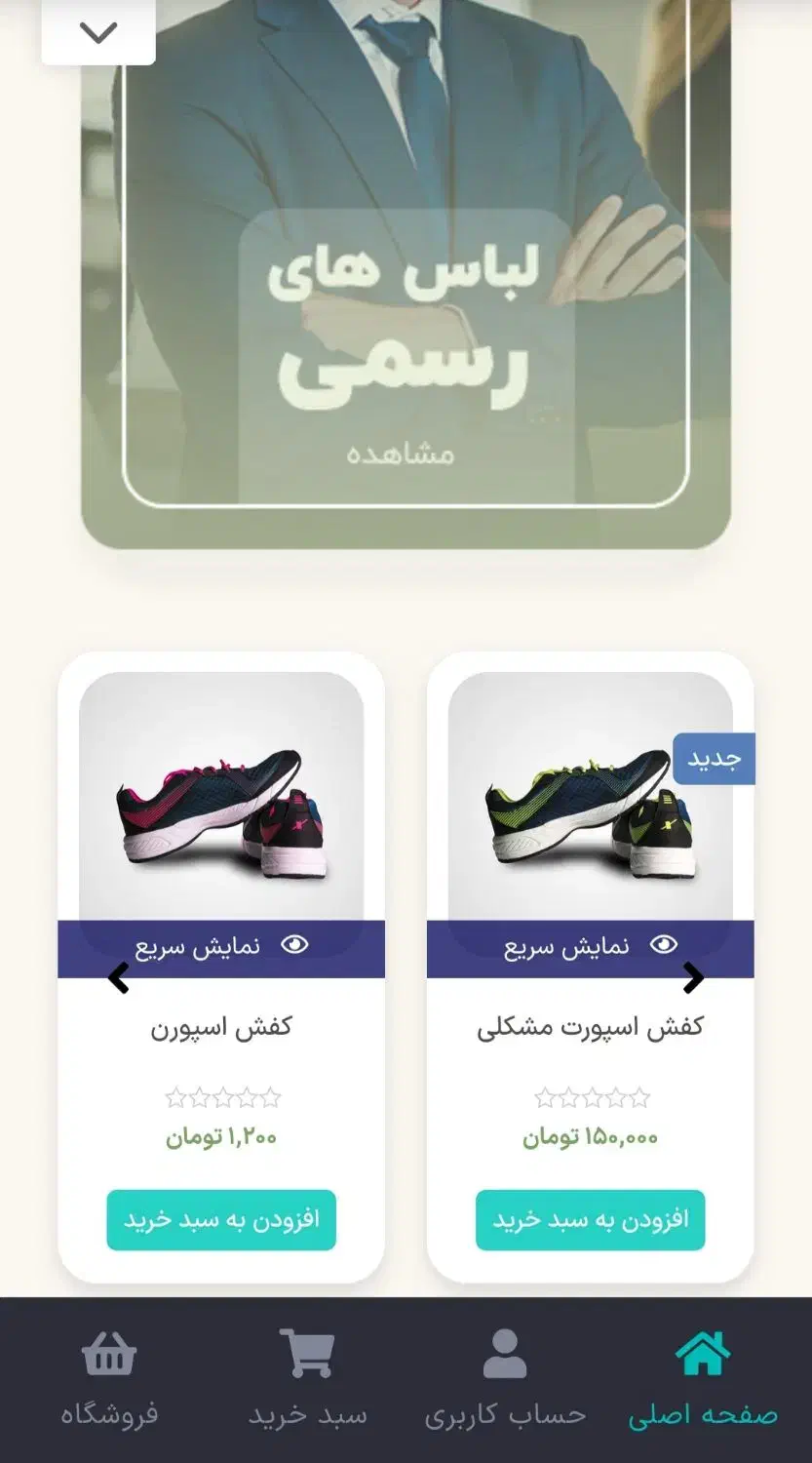Add کفش اسپورن to cart
812x1463 pixels.
tap(221, 1219)
